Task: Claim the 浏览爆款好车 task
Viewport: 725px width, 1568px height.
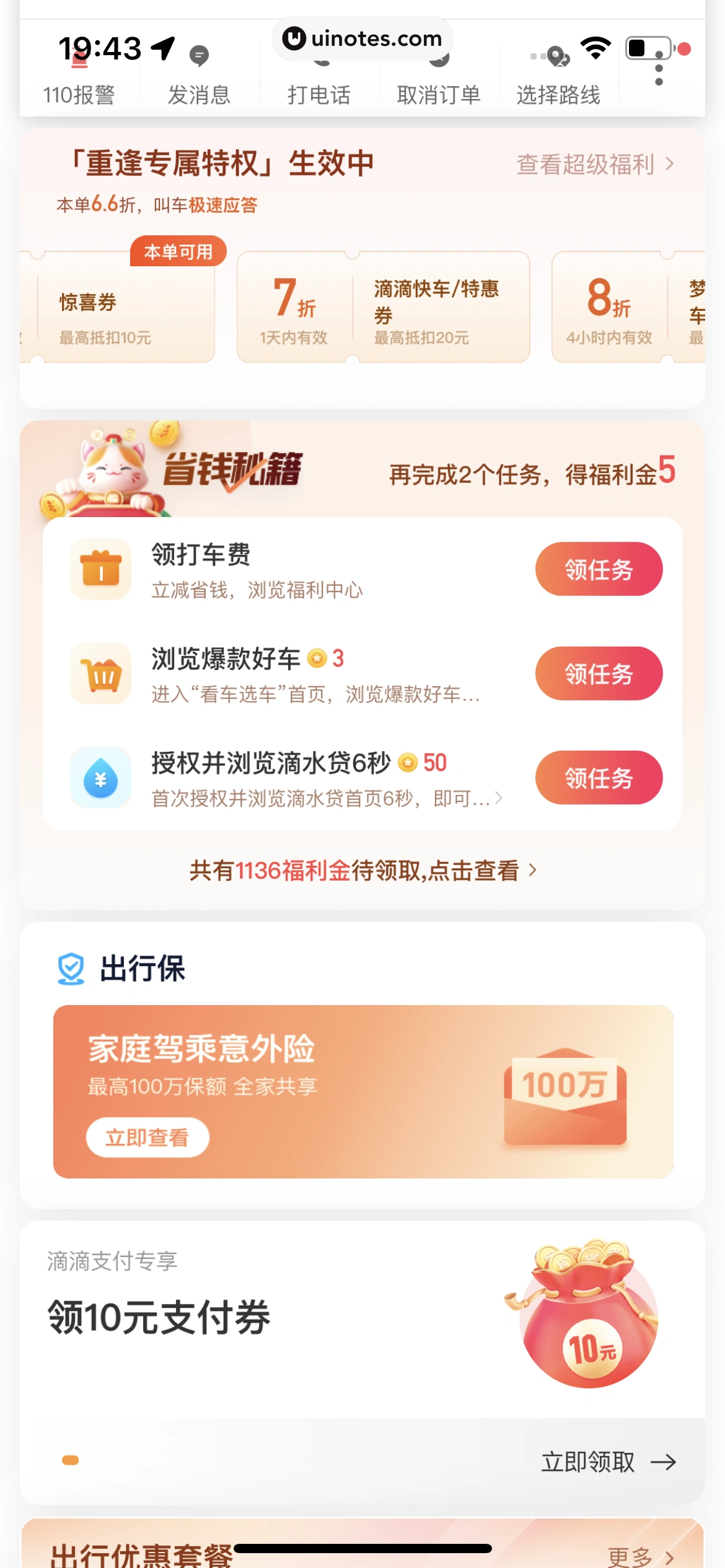Action: (599, 674)
